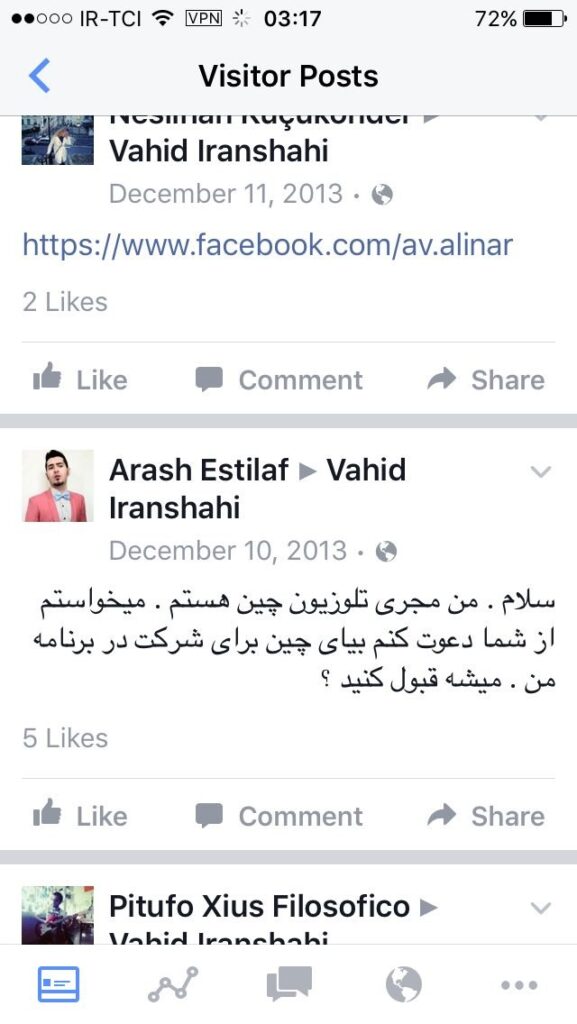Image resolution: width=577 pixels, height=1024 pixels.
Task: Comment on the December 11, 2013 post
Action: tap(279, 379)
